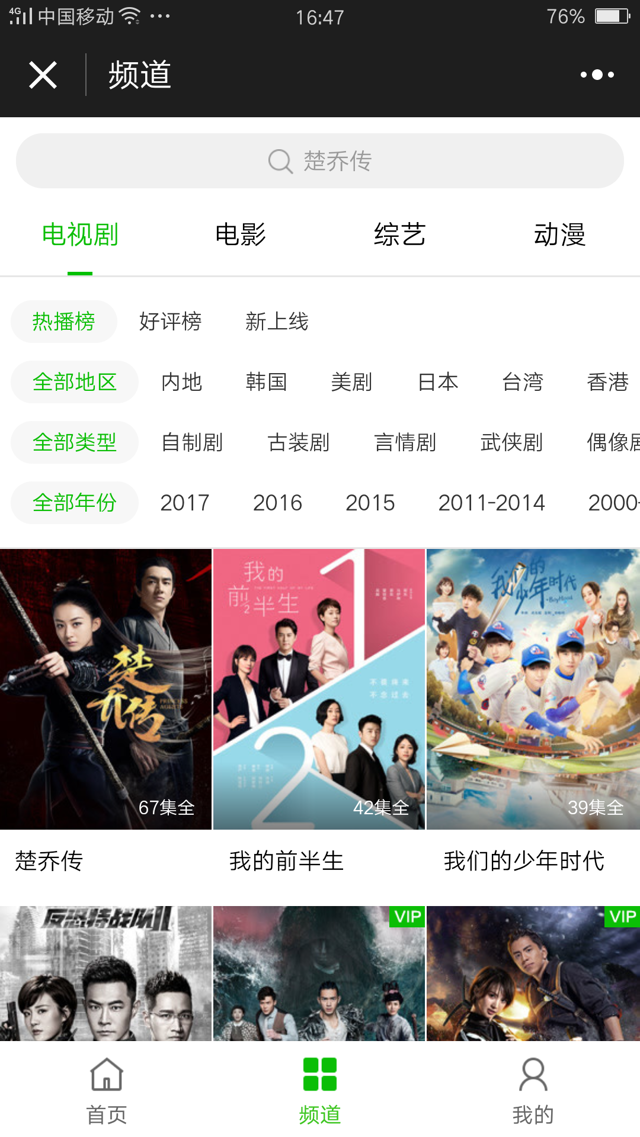The image size is (640, 1137).
Task: Filter by year 2017
Action: 185,502
